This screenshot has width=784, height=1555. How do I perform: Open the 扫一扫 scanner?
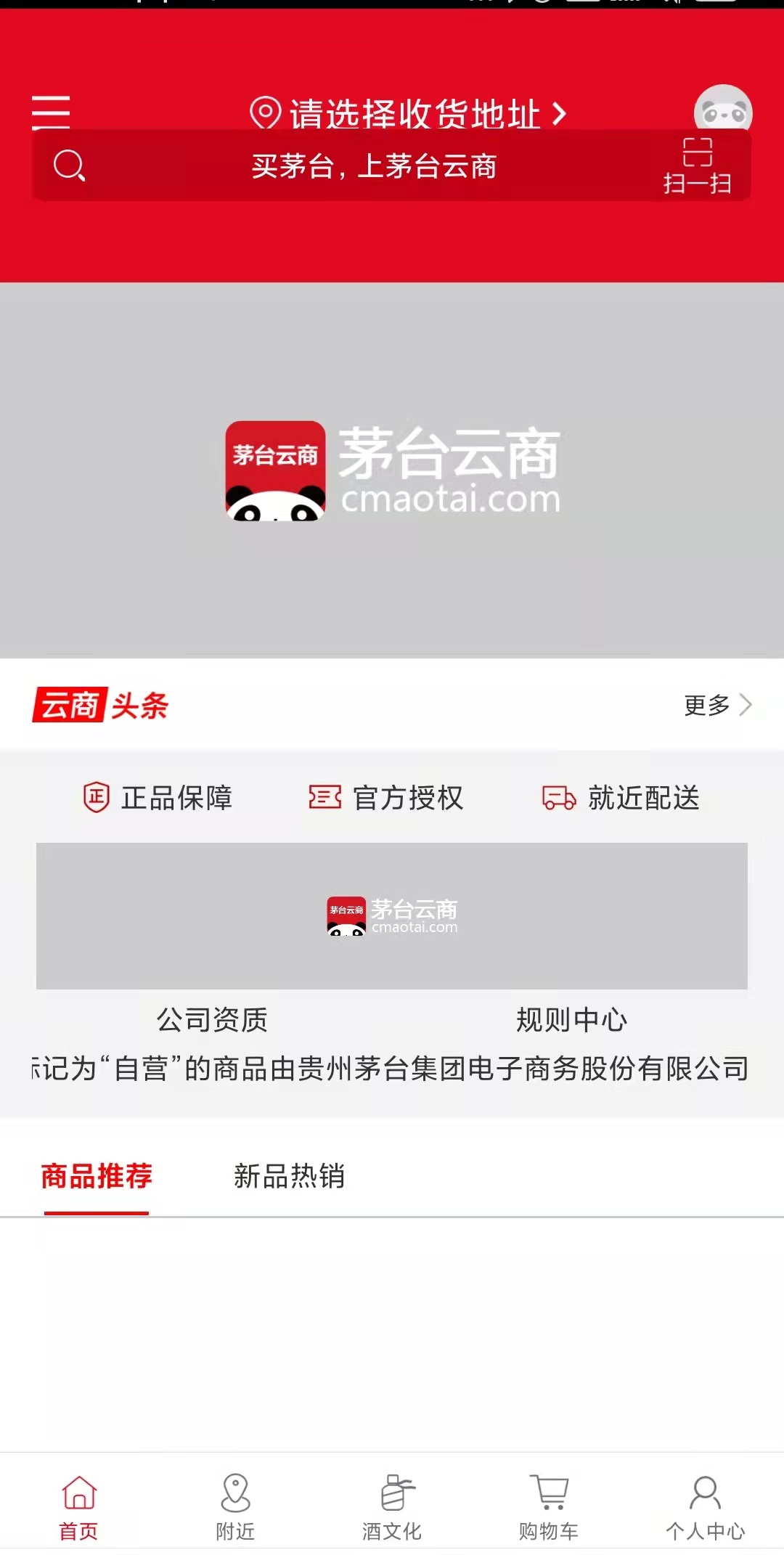point(697,167)
